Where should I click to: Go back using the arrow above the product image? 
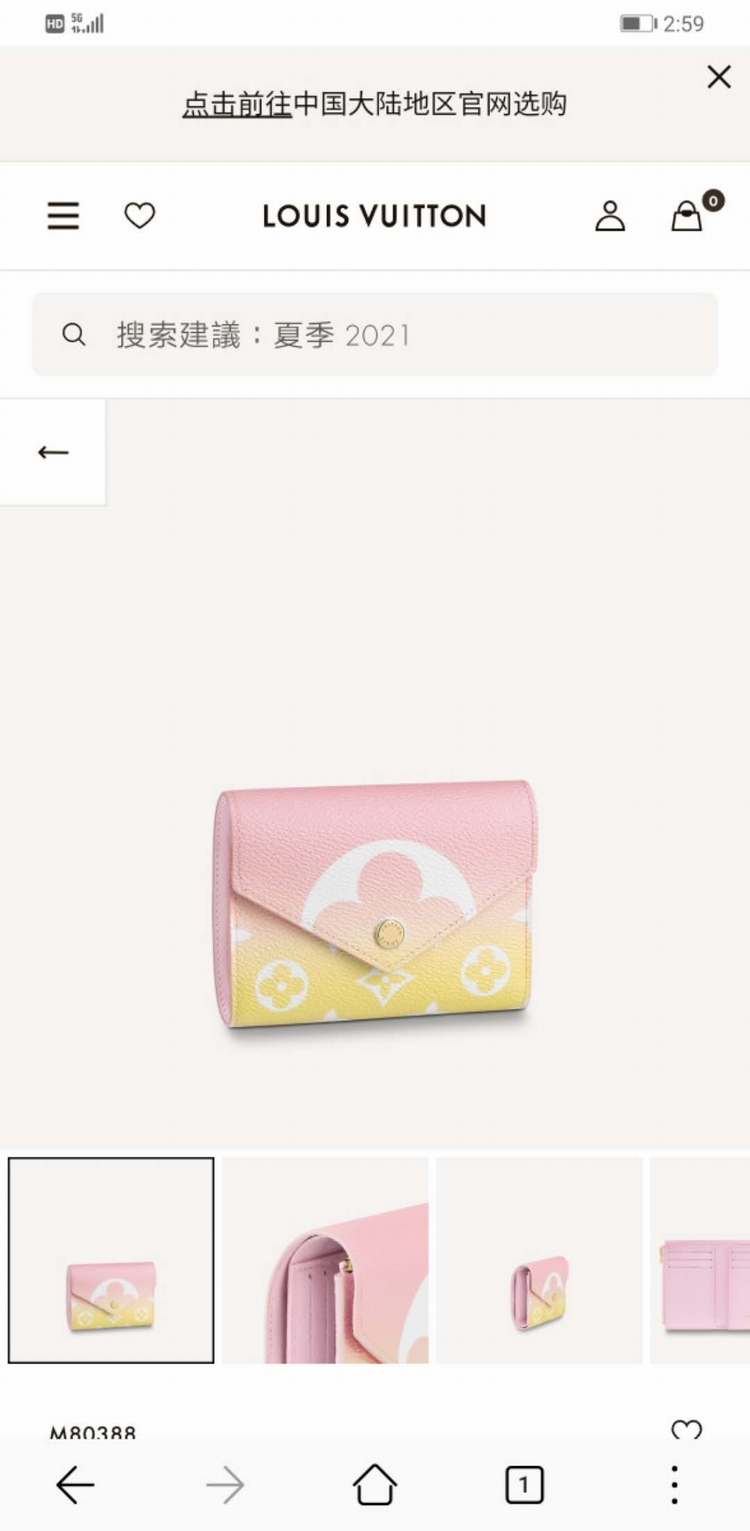[53, 452]
